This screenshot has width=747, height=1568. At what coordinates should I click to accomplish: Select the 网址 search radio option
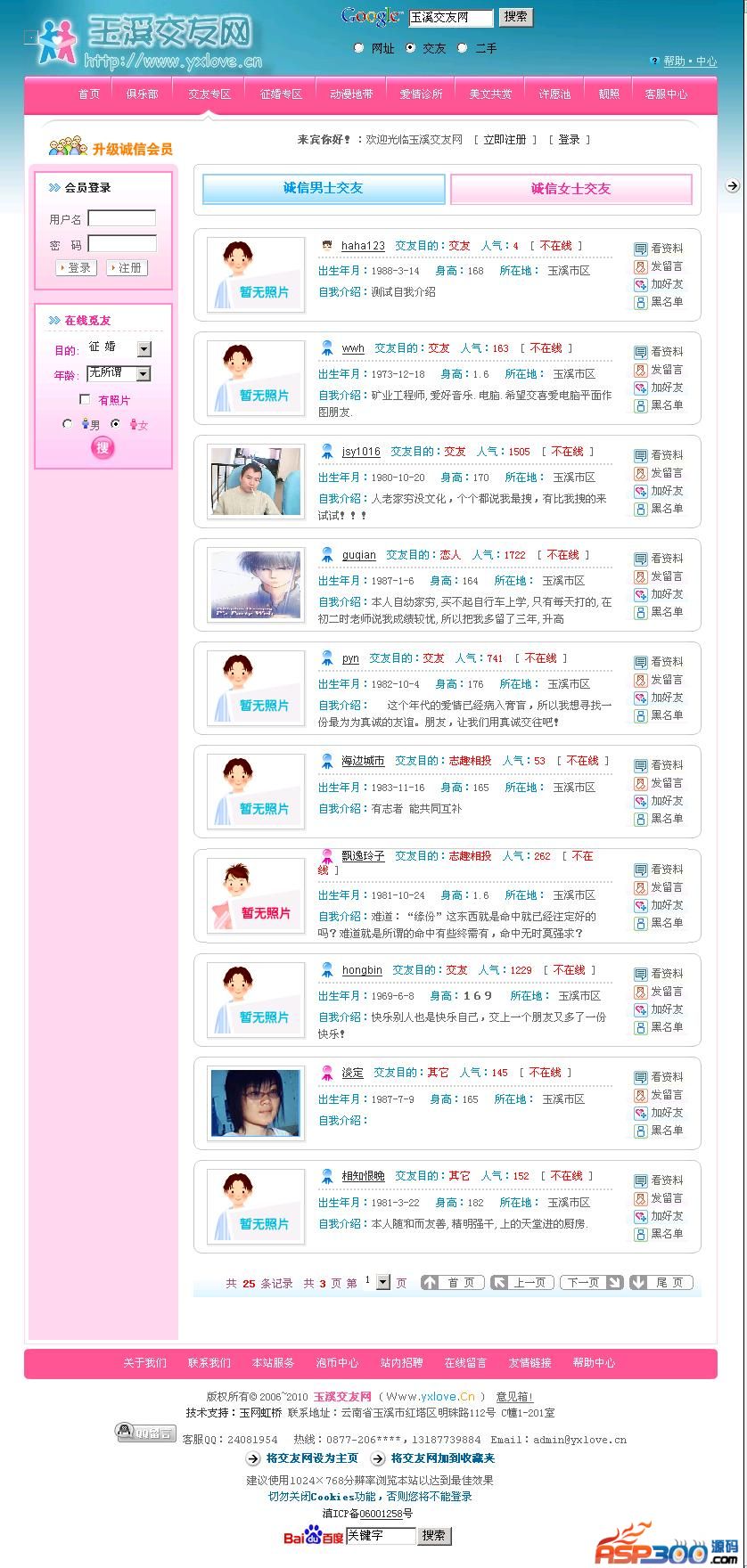(359, 48)
